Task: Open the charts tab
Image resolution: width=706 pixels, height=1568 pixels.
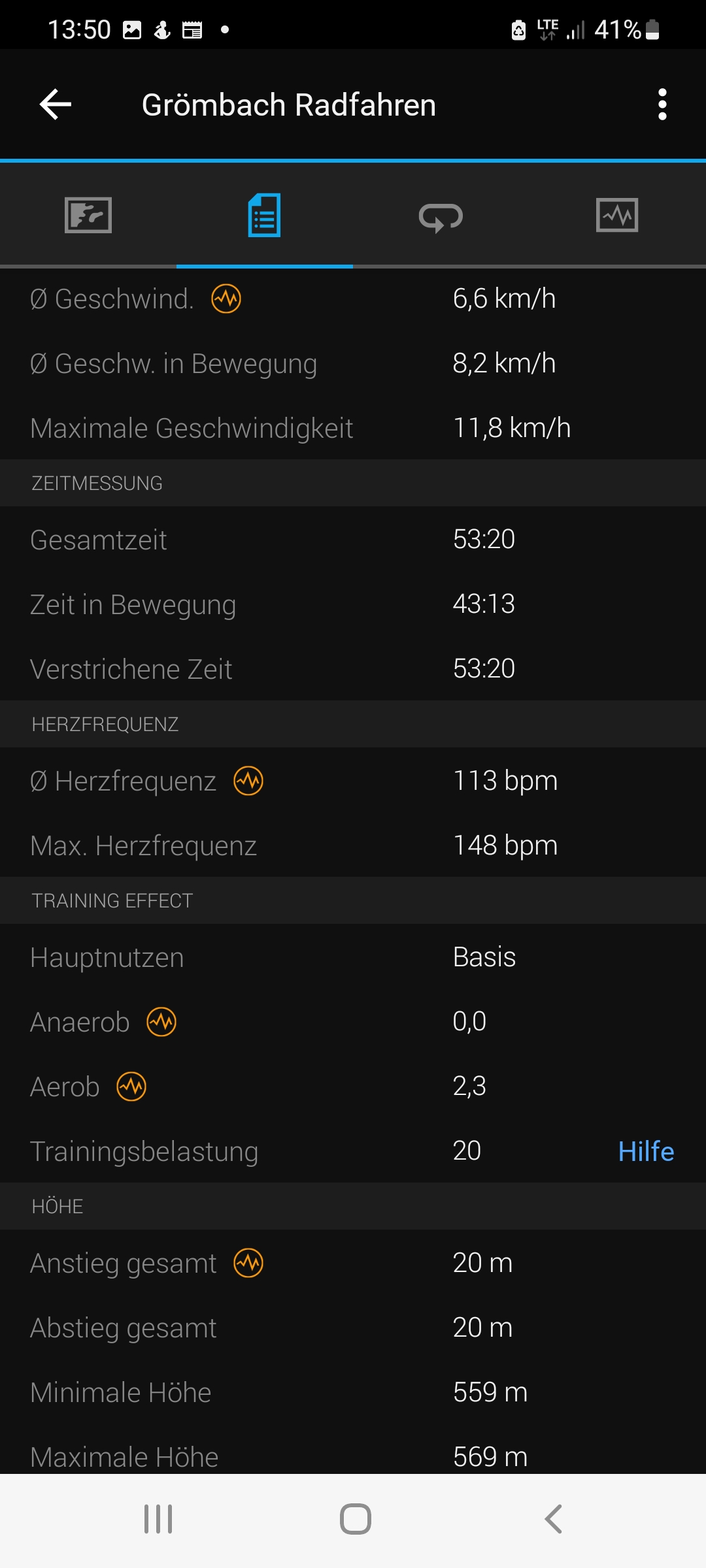Action: 618,215
